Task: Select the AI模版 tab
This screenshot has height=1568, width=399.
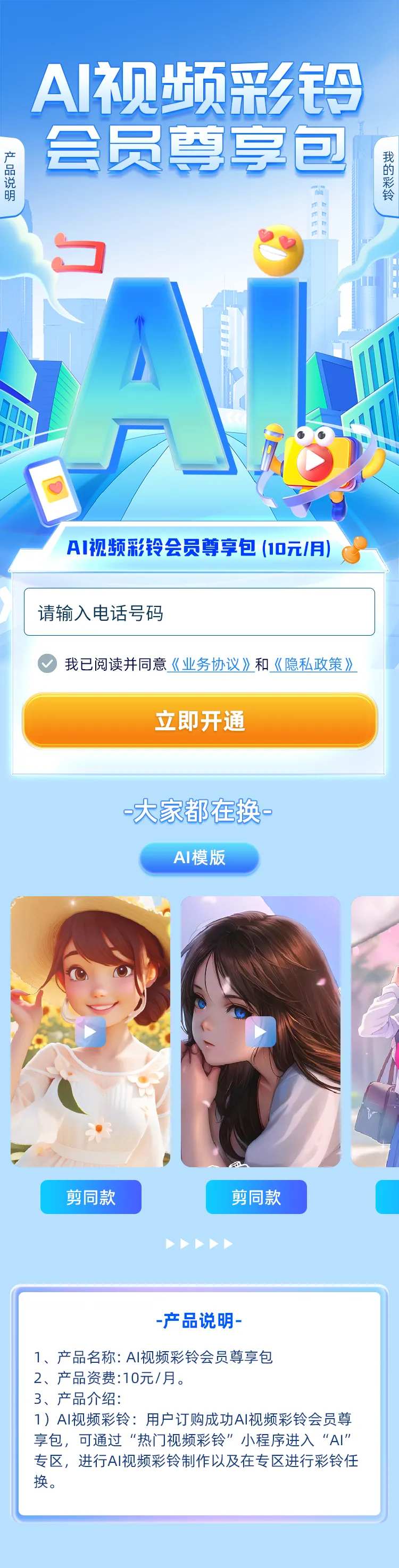Action: [199, 858]
